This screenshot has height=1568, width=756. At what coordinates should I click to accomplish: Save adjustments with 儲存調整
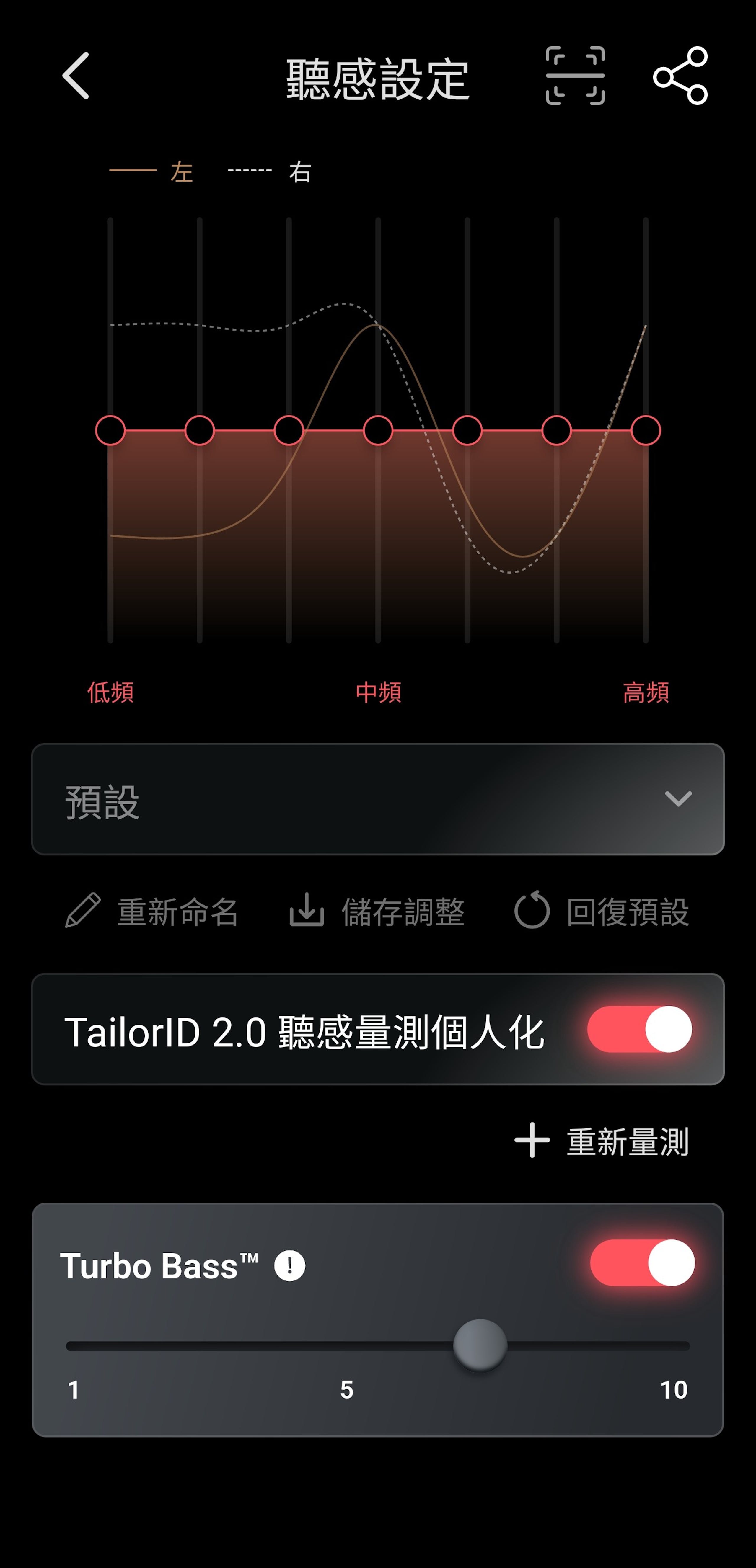click(x=377, y=911)
